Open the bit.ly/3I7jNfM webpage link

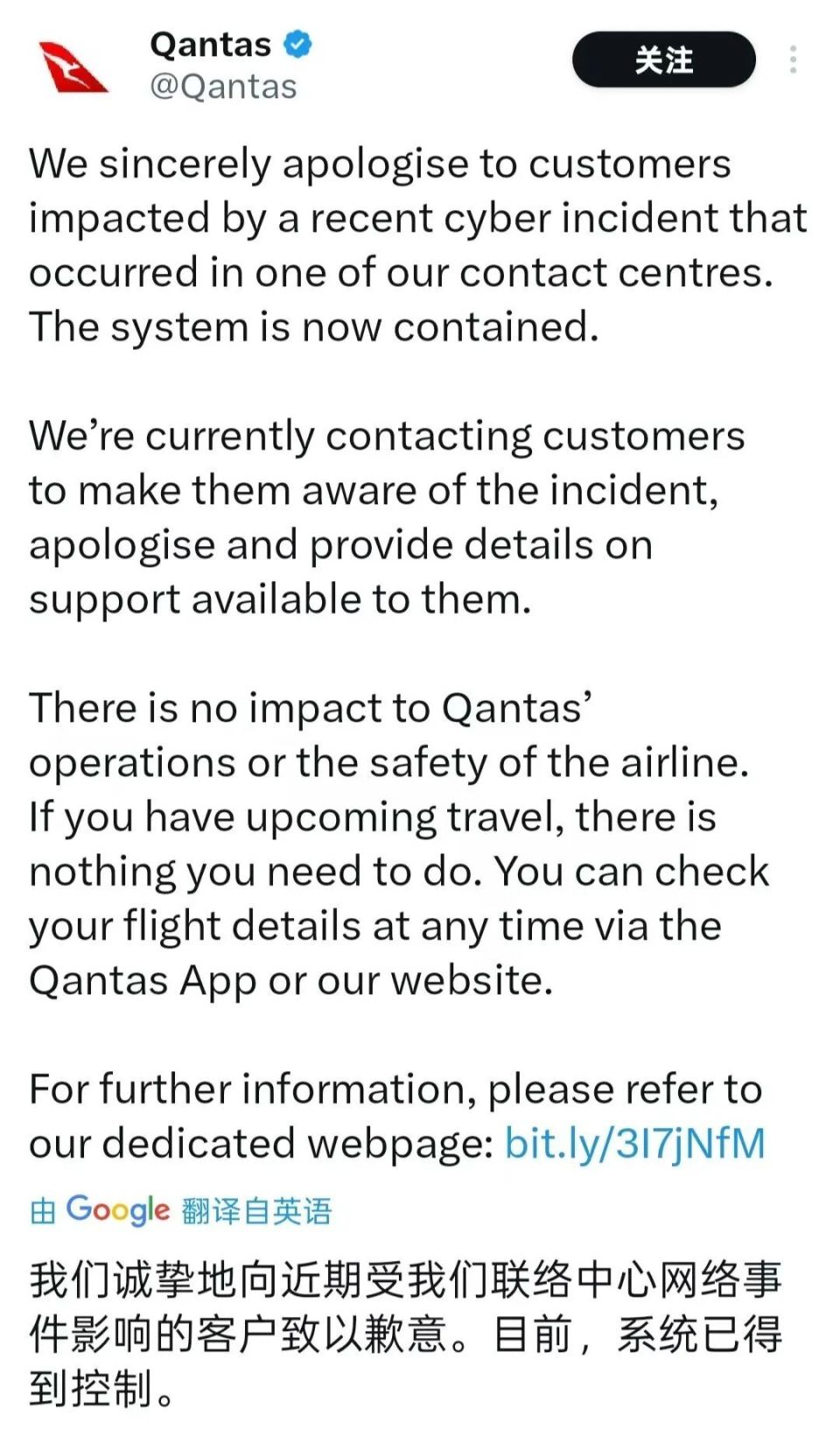tap(635, 1143)
